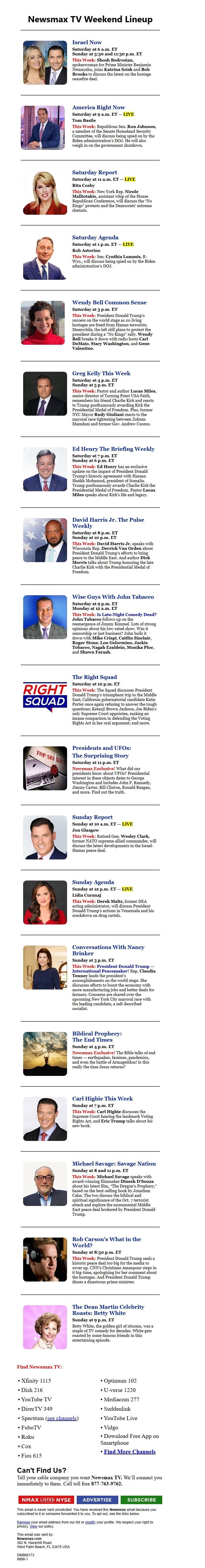
Task: Tap The Right Squad title link
Action: [x=94, y=677]
